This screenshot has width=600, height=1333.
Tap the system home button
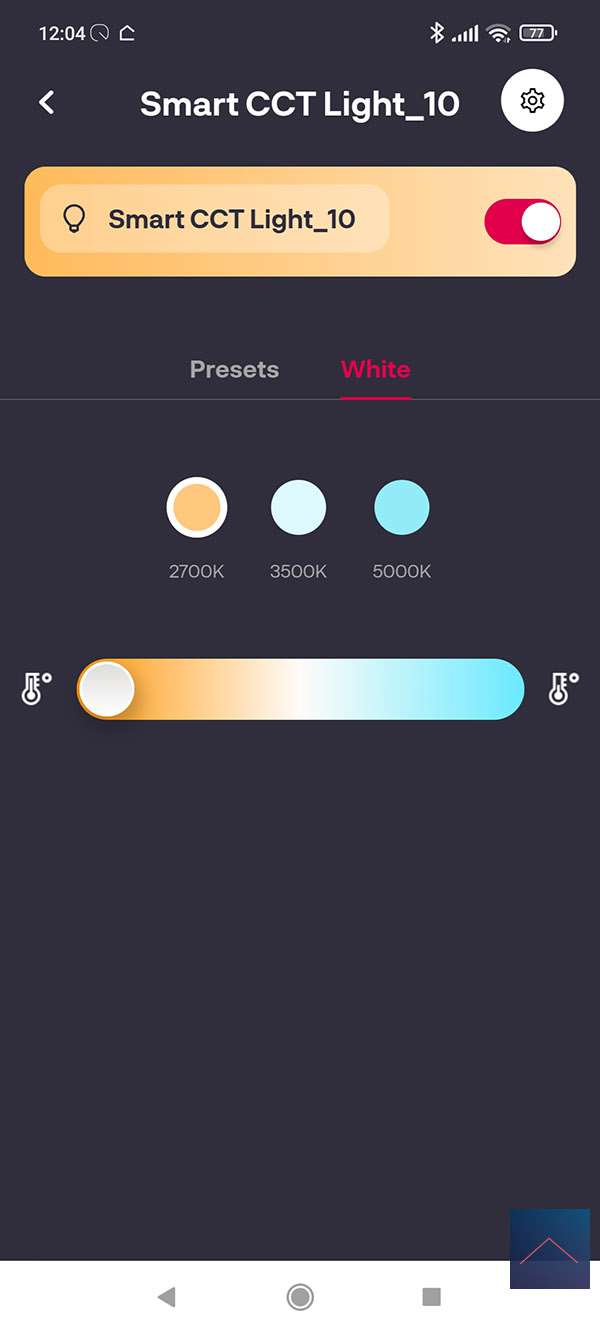point(299,1297)
